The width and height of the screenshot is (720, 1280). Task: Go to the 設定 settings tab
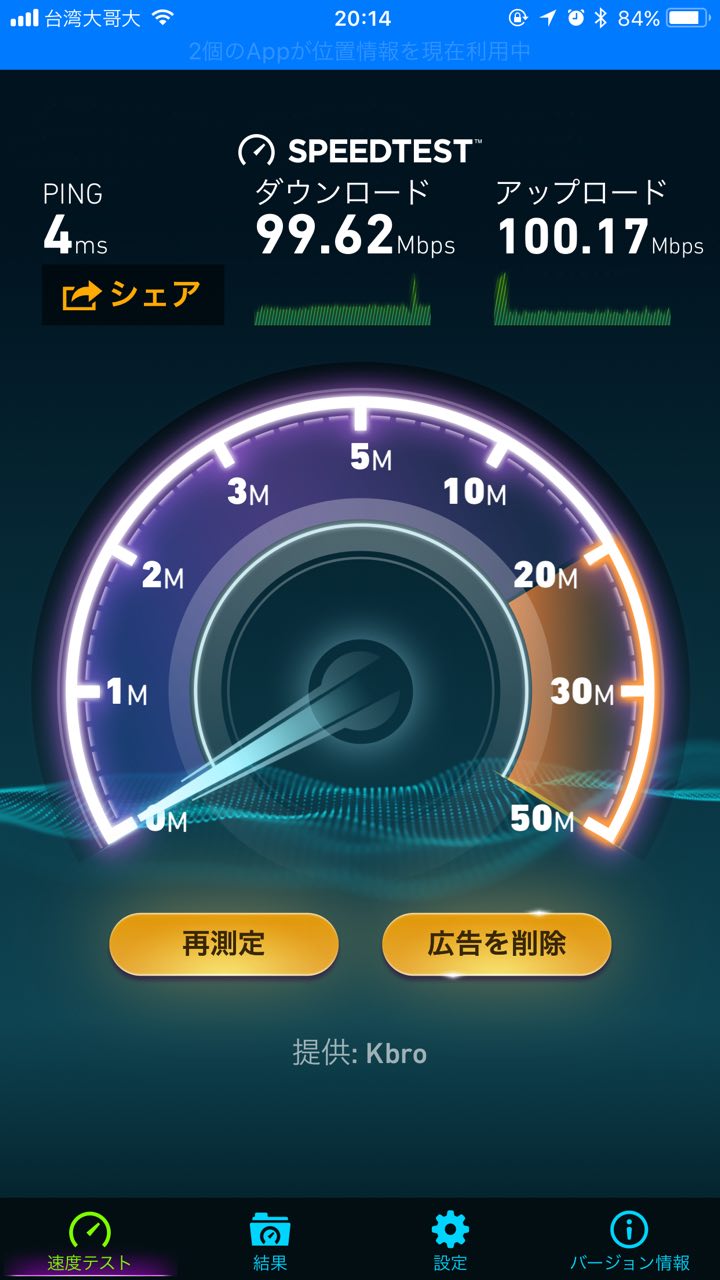click(x=450, y=1241)
